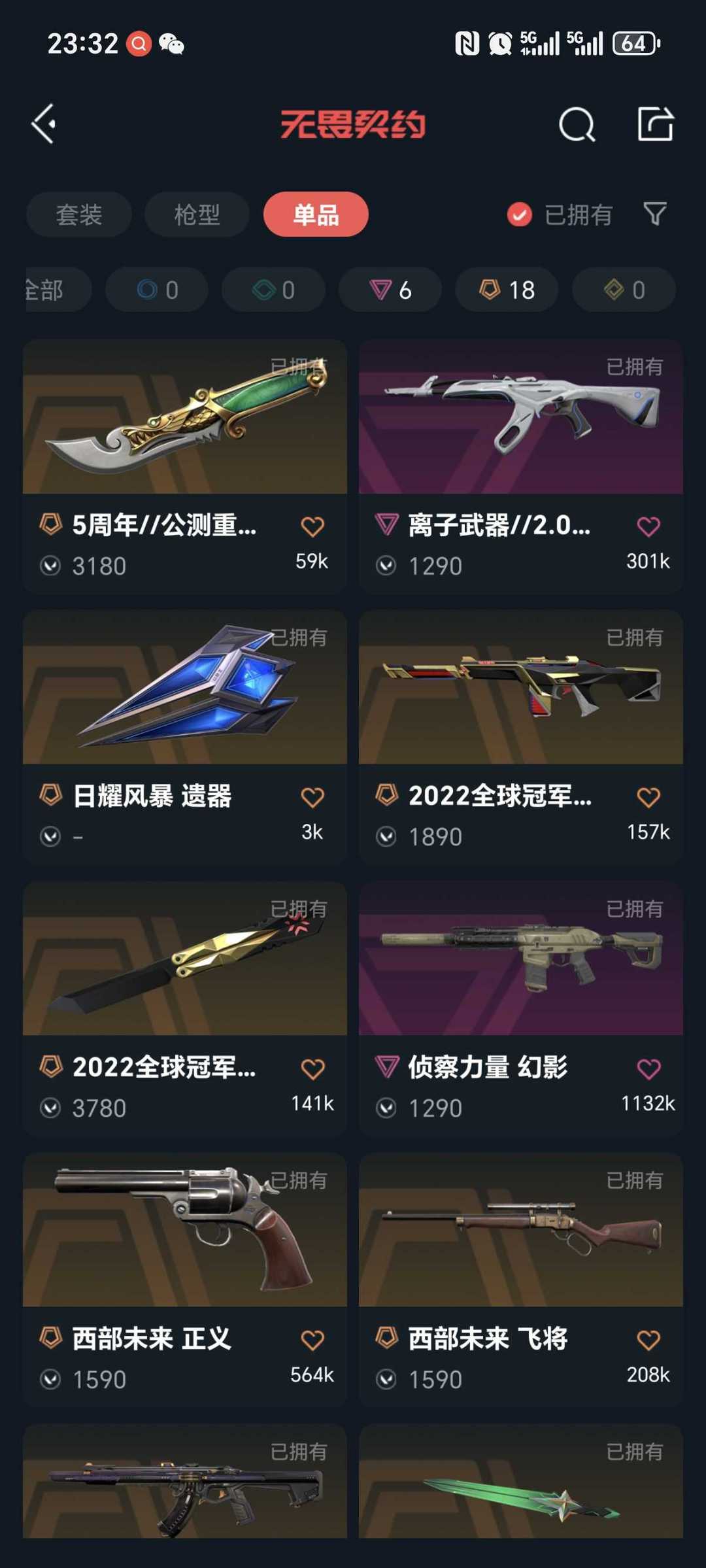Image resolution: width=706 pixels, height=1568 pixels.
Task: Select the purple tier chip showing 6
Action: point(390,290)
